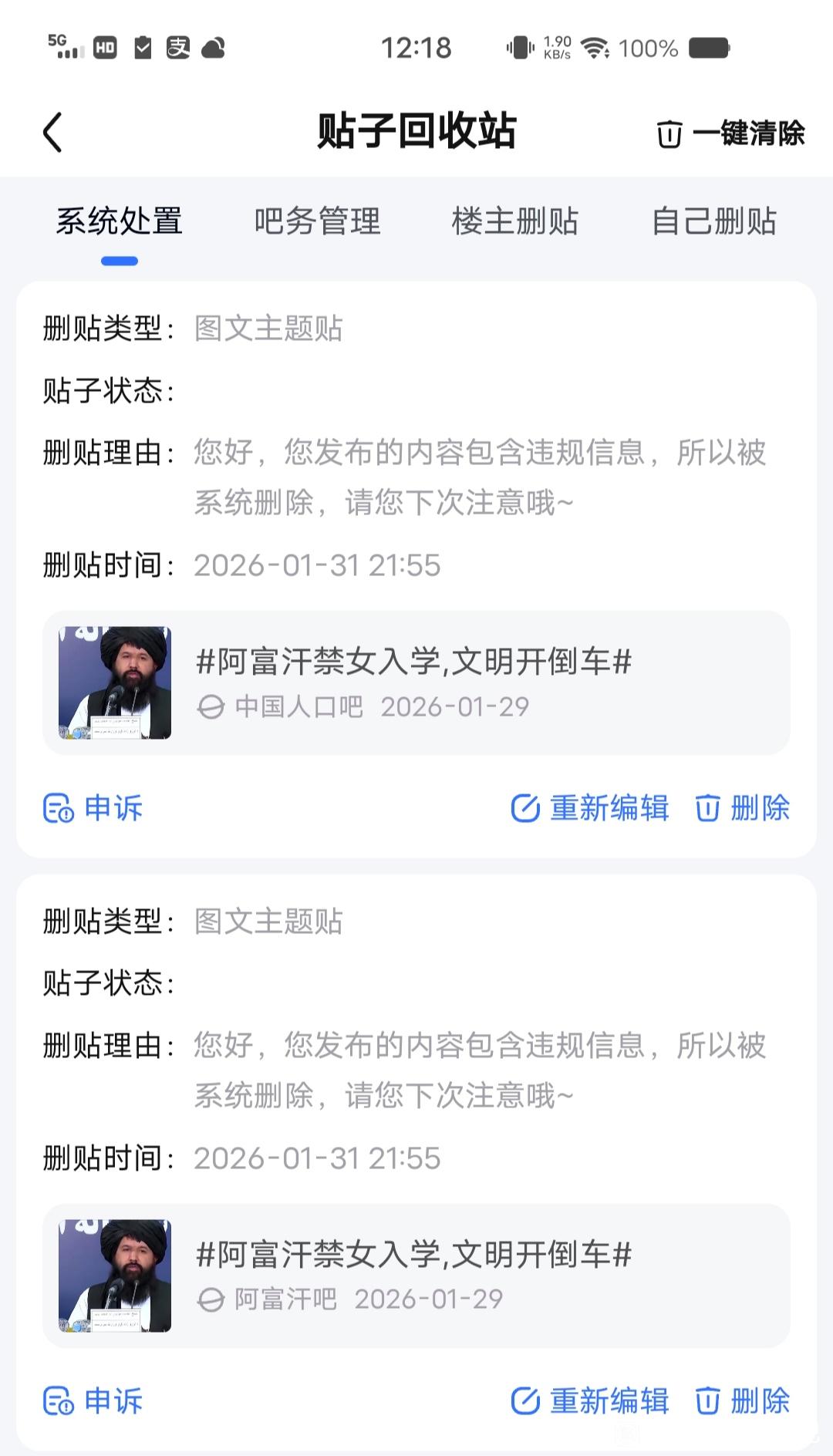Screen dimensions: 833x1456
Task: Appeal the 中国人口吧 post deletion via 申诉
Action: click(93, 808)
